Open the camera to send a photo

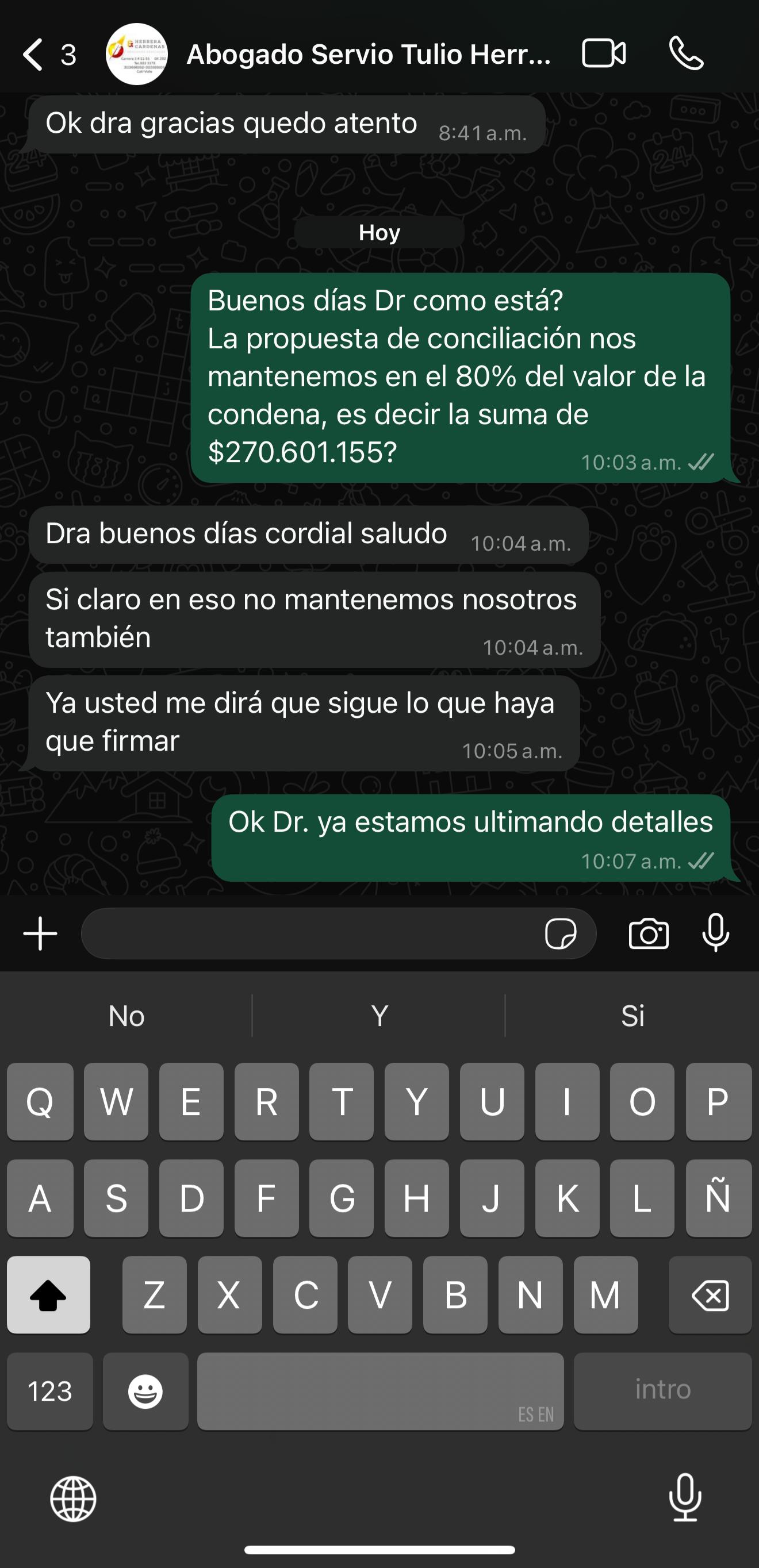point(649,934)
